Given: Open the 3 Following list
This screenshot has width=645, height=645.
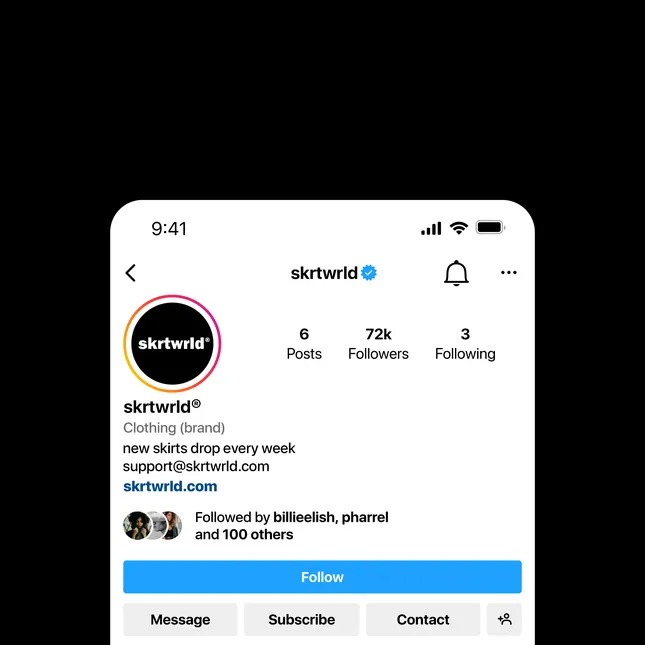Looking at the screenshot, I should pos(465,343).
